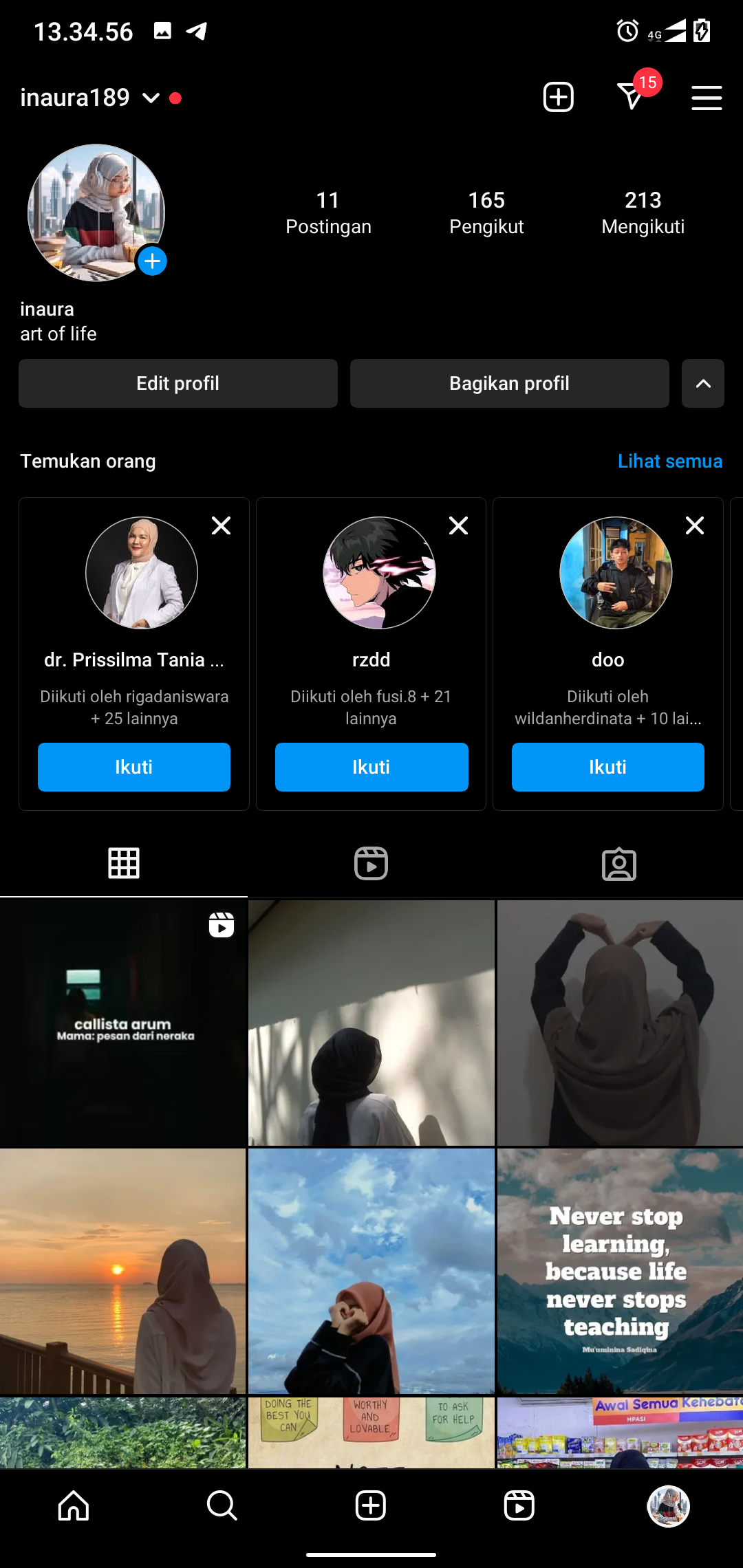
Task: Follow the doo account
Action: tap(607, 767)
